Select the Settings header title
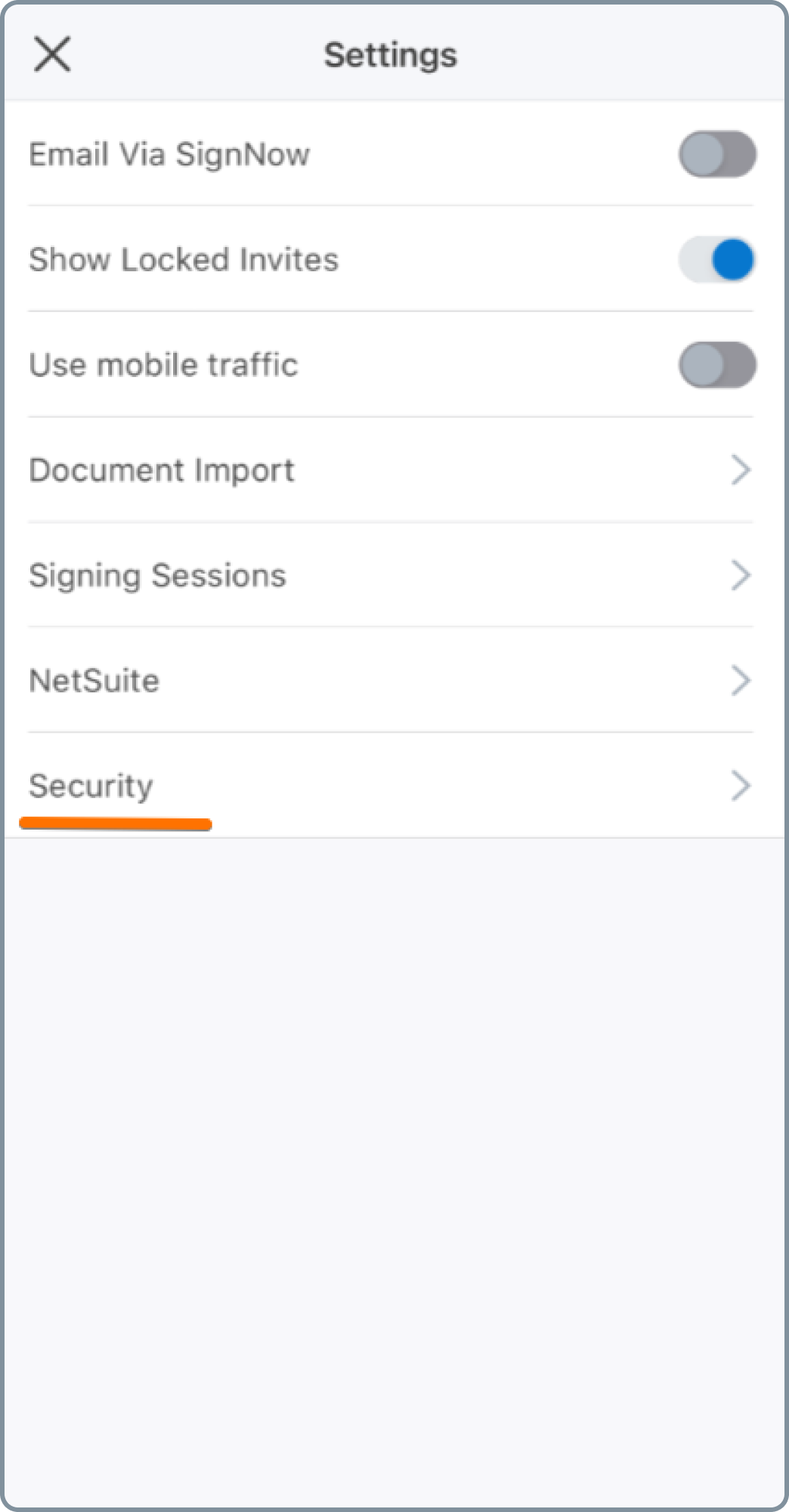 [x=391, y=55]
